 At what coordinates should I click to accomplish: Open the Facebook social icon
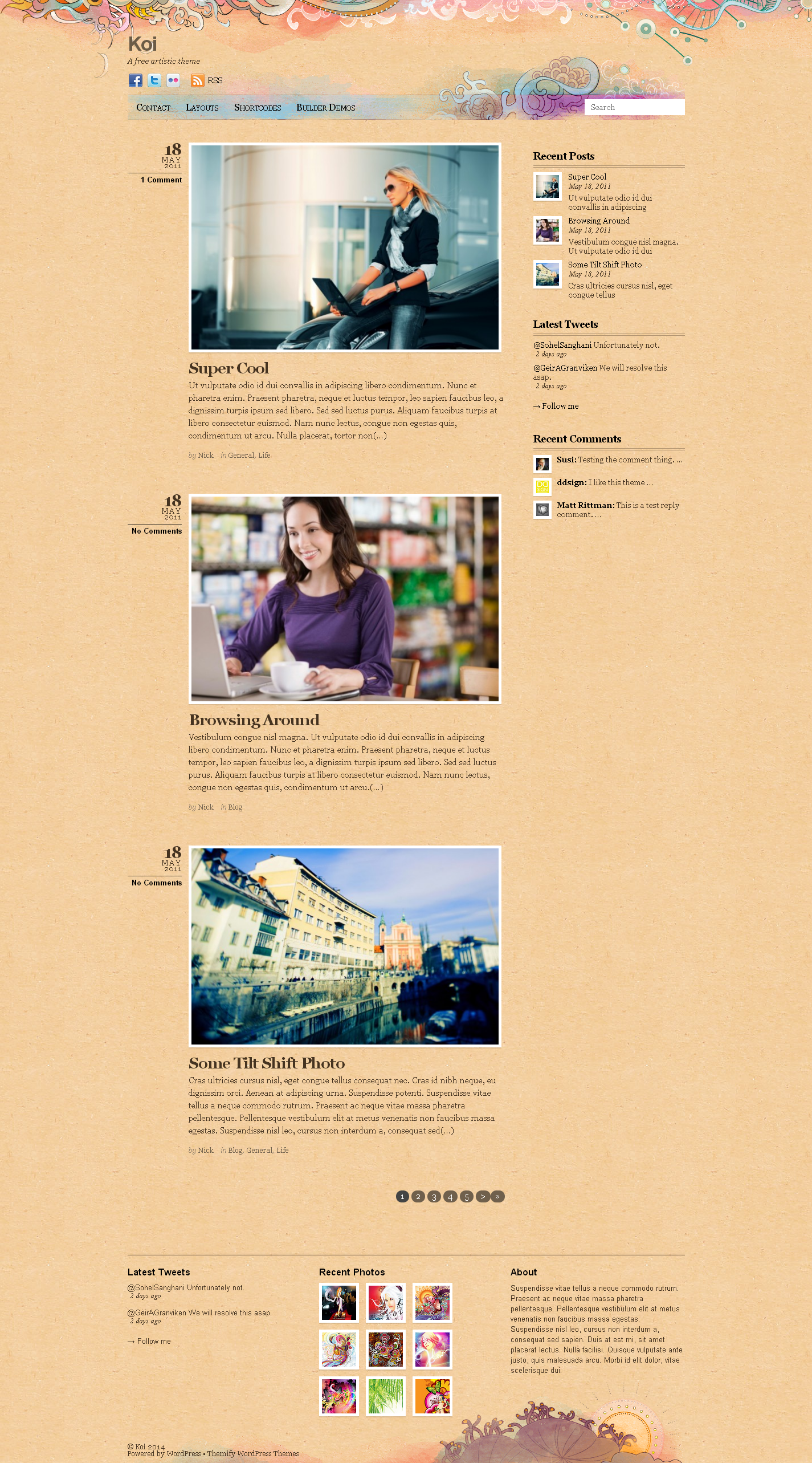coord(135,80)
